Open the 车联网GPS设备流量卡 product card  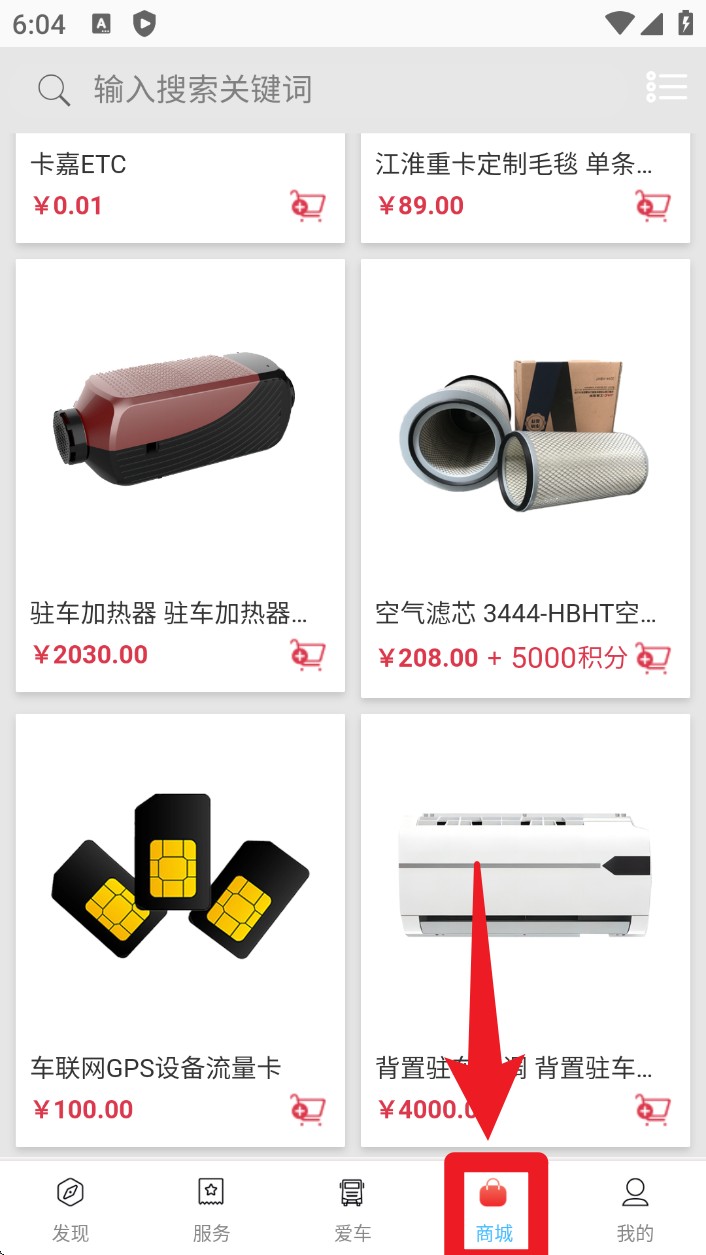[x=180, y=930]
